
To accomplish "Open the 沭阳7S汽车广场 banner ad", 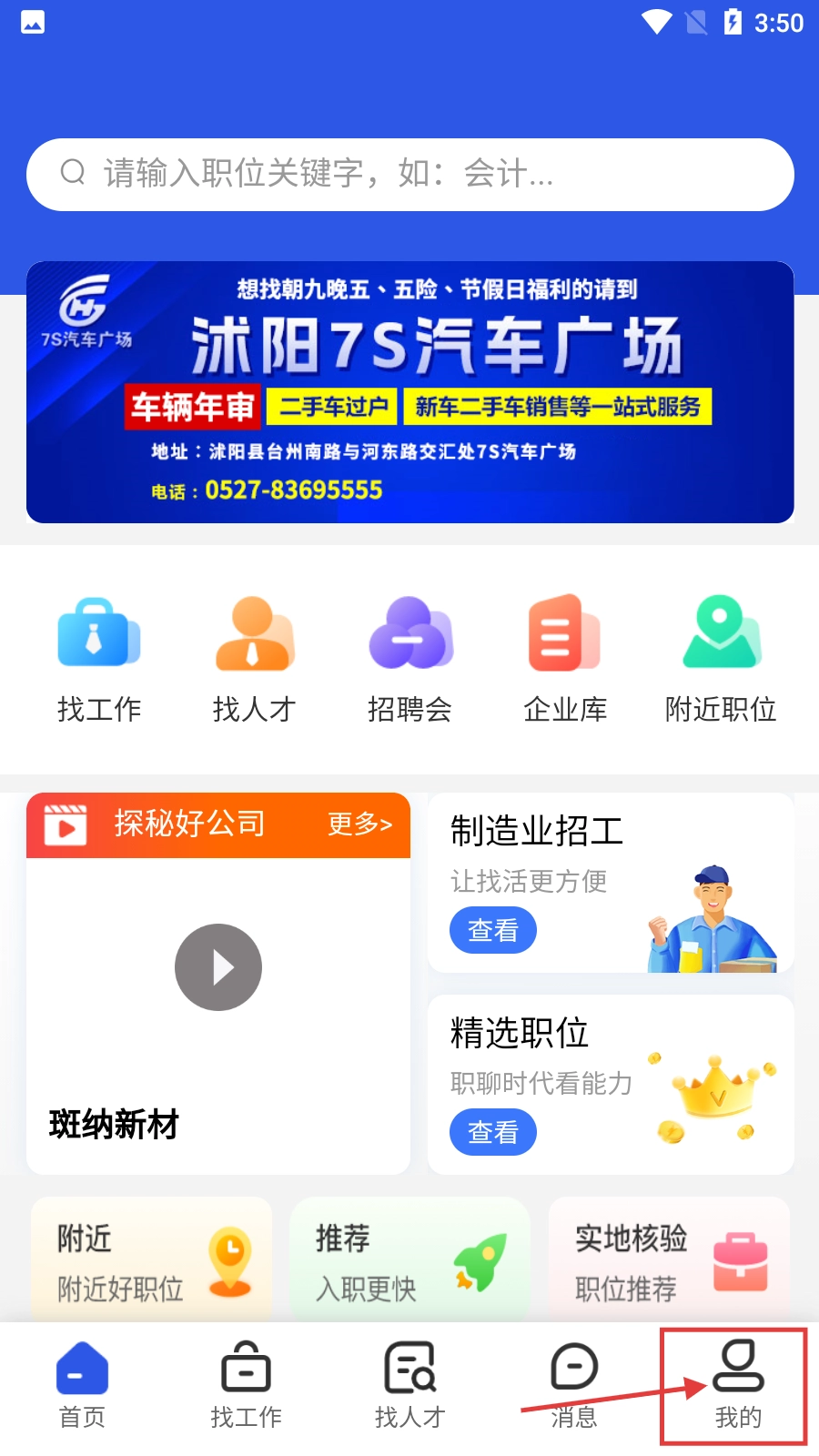I will 409,391.
